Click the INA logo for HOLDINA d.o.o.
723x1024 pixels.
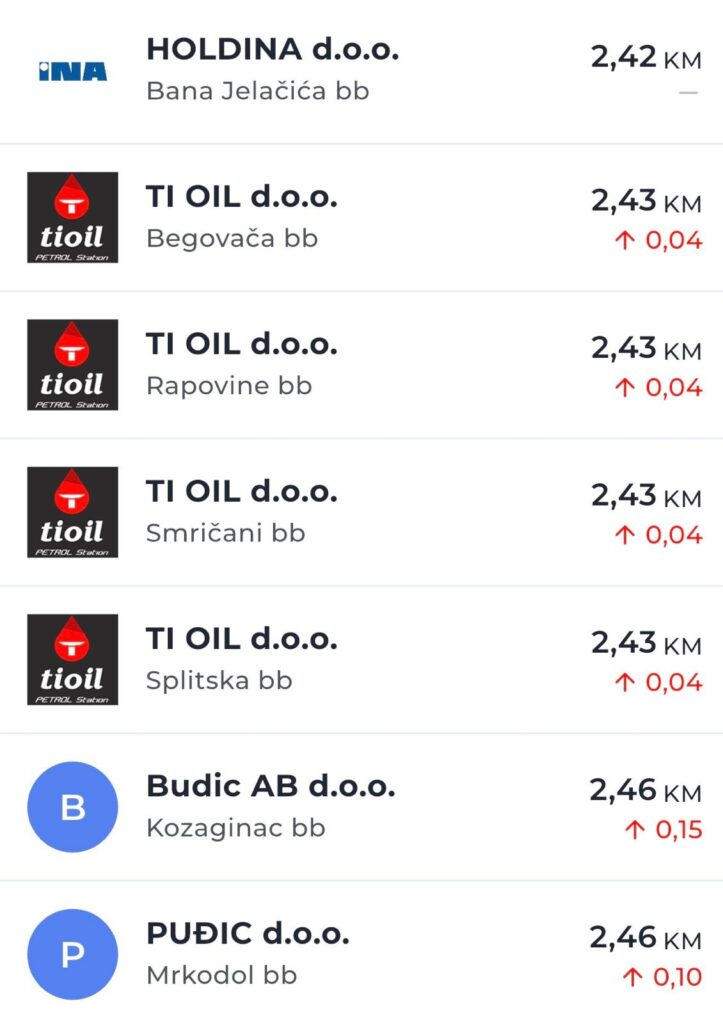coord(70,70)
